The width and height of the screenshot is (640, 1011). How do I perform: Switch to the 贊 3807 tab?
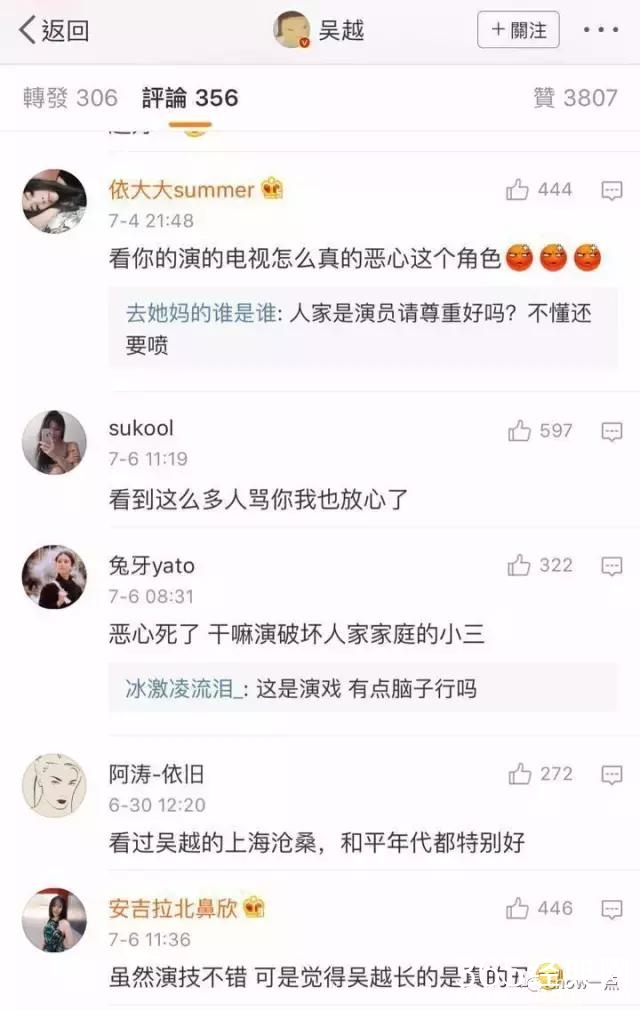pyautogui.click(x=575, y=97)
